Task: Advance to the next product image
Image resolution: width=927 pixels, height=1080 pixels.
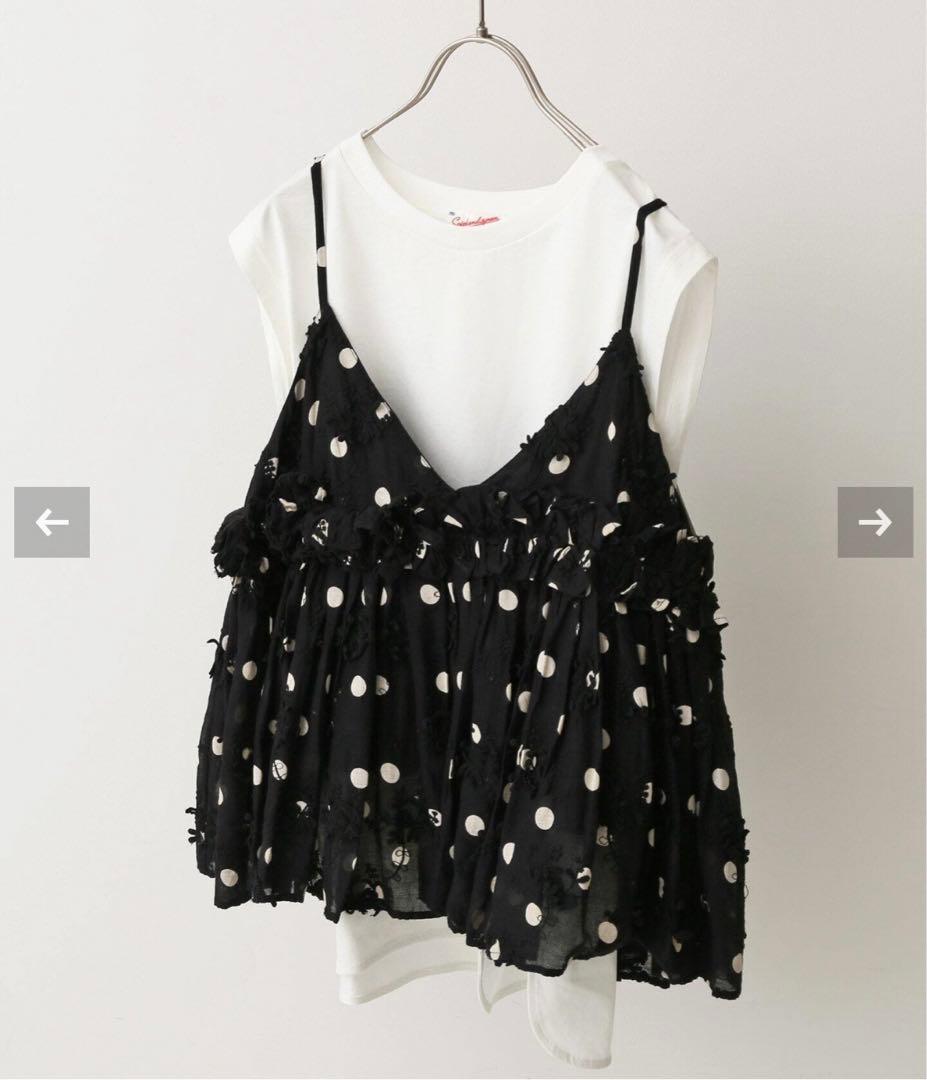Action: pos(874,522)
